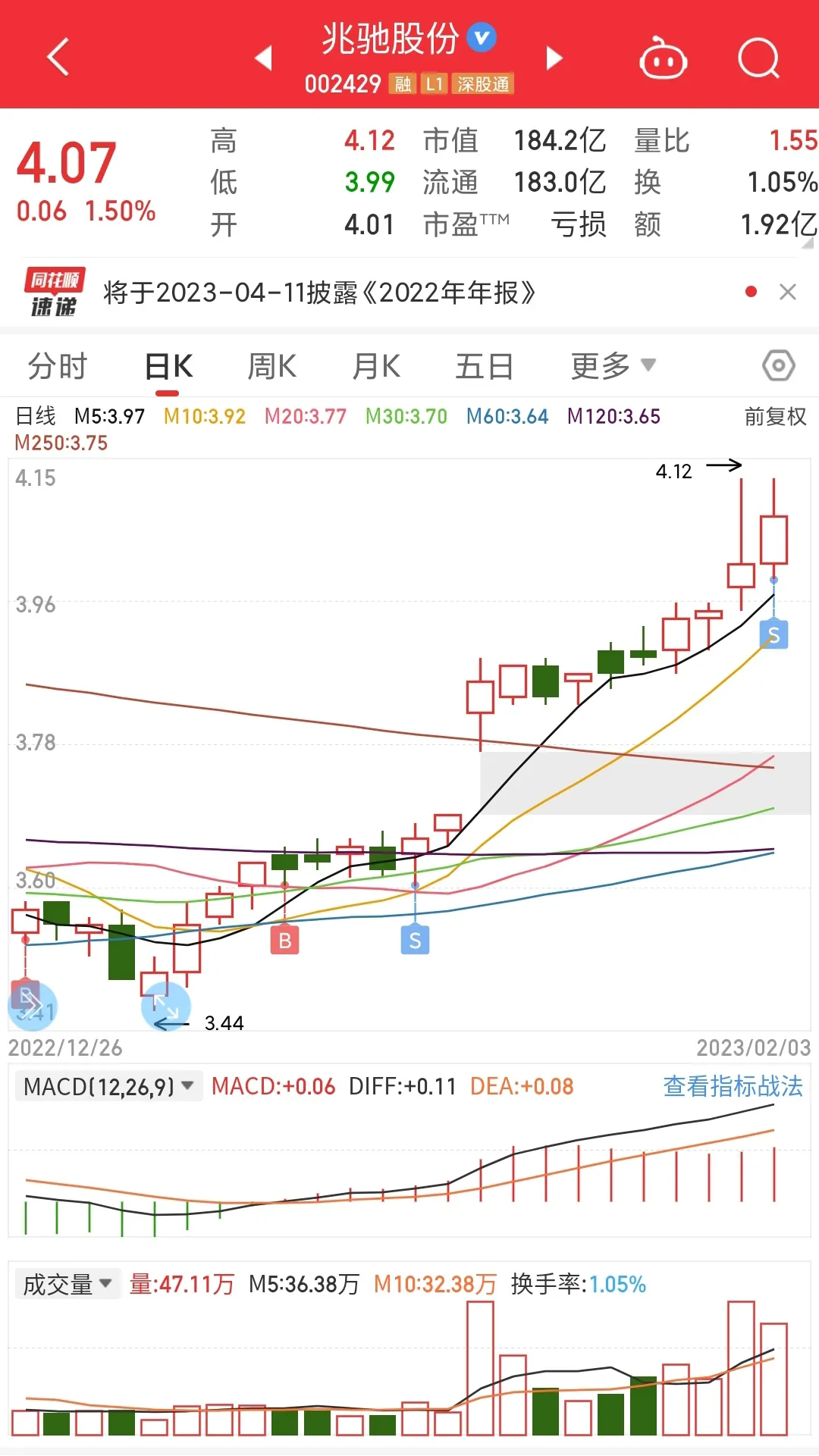Open the 查看指标战法 link
The width and height of the screenshot is (819, 1456).
[x=733, y=1086]
